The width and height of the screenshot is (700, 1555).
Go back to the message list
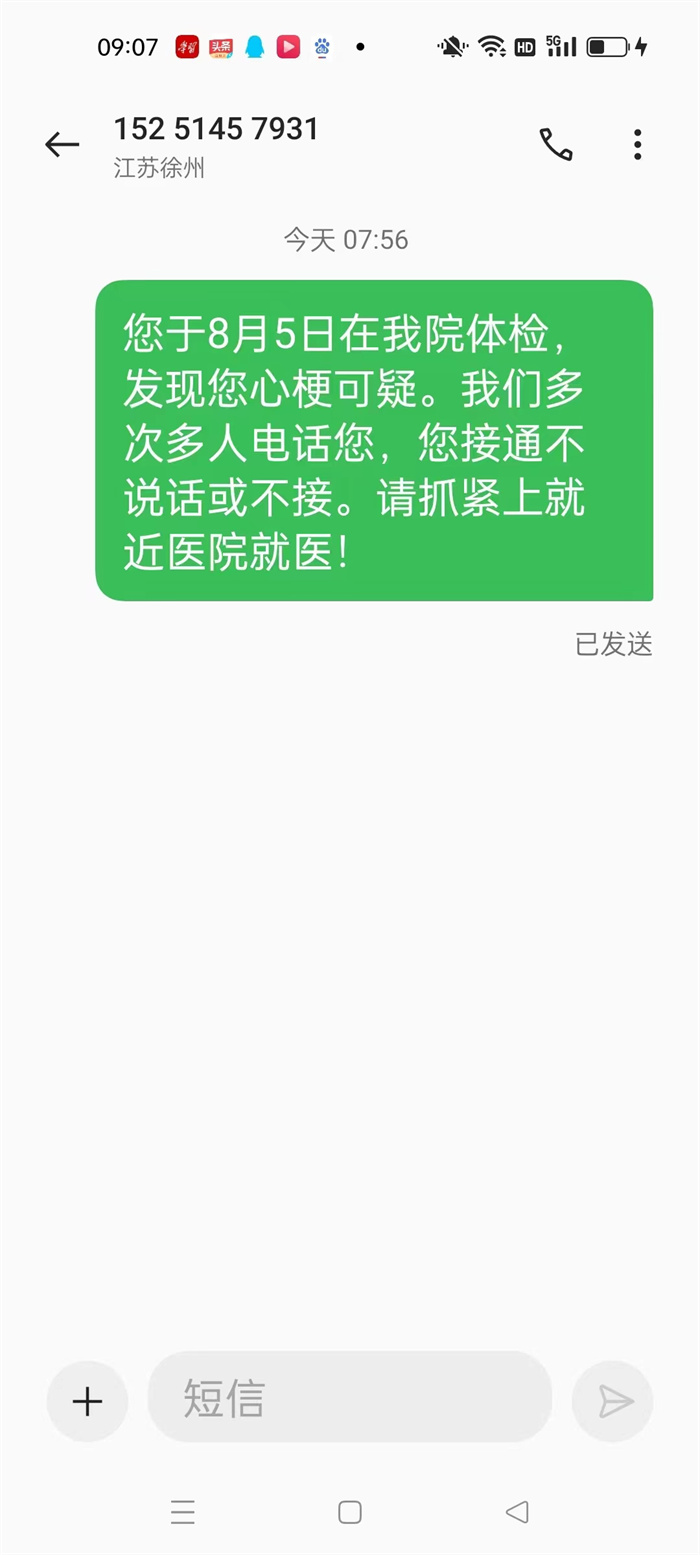pos(62,145)
